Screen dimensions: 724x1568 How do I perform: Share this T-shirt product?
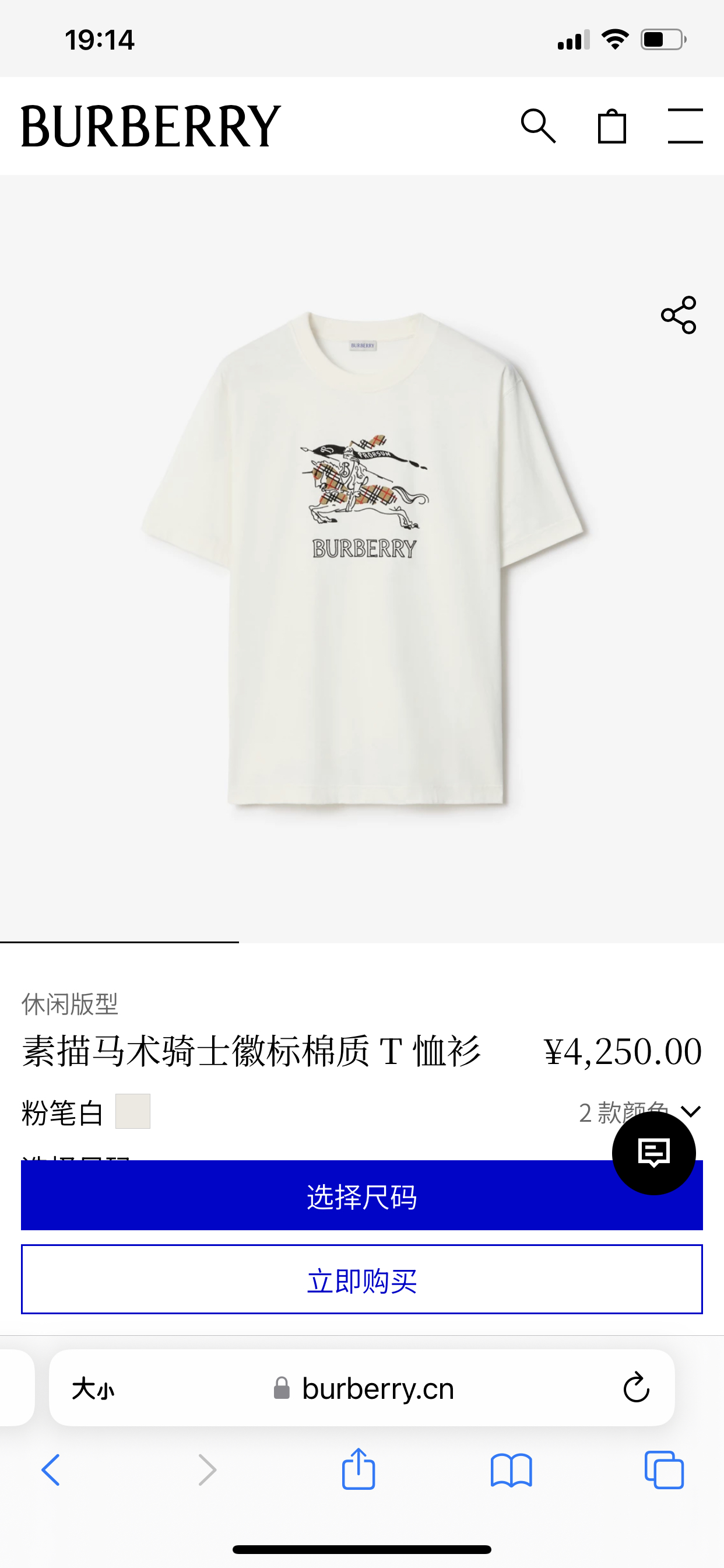678,314
